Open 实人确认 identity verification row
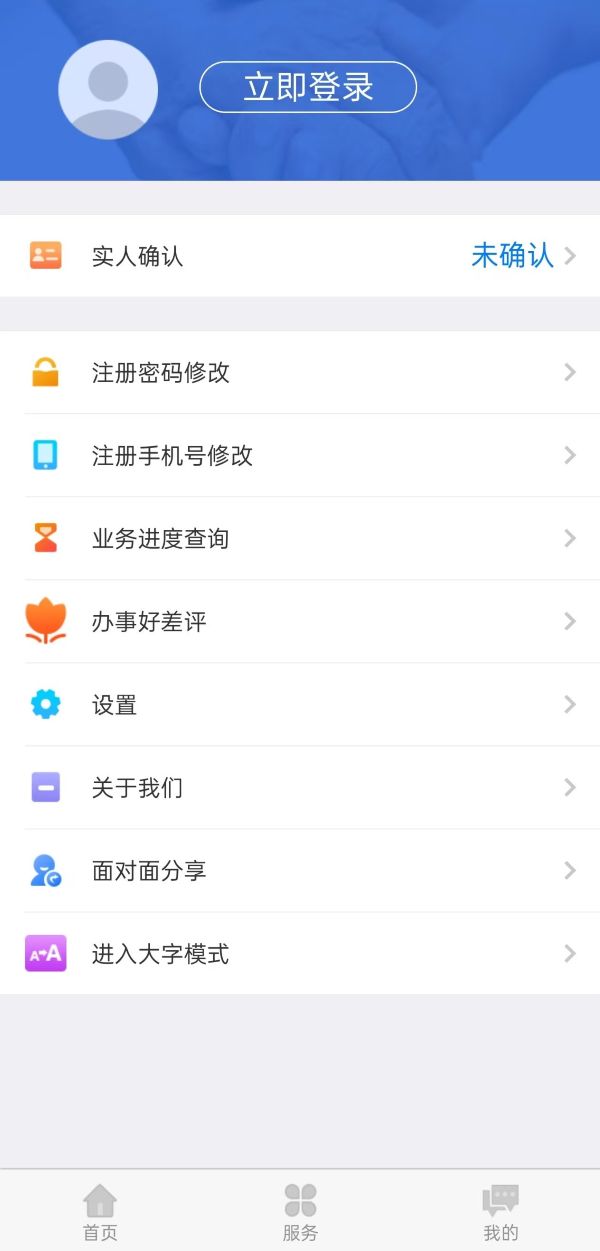 point(300,256)
